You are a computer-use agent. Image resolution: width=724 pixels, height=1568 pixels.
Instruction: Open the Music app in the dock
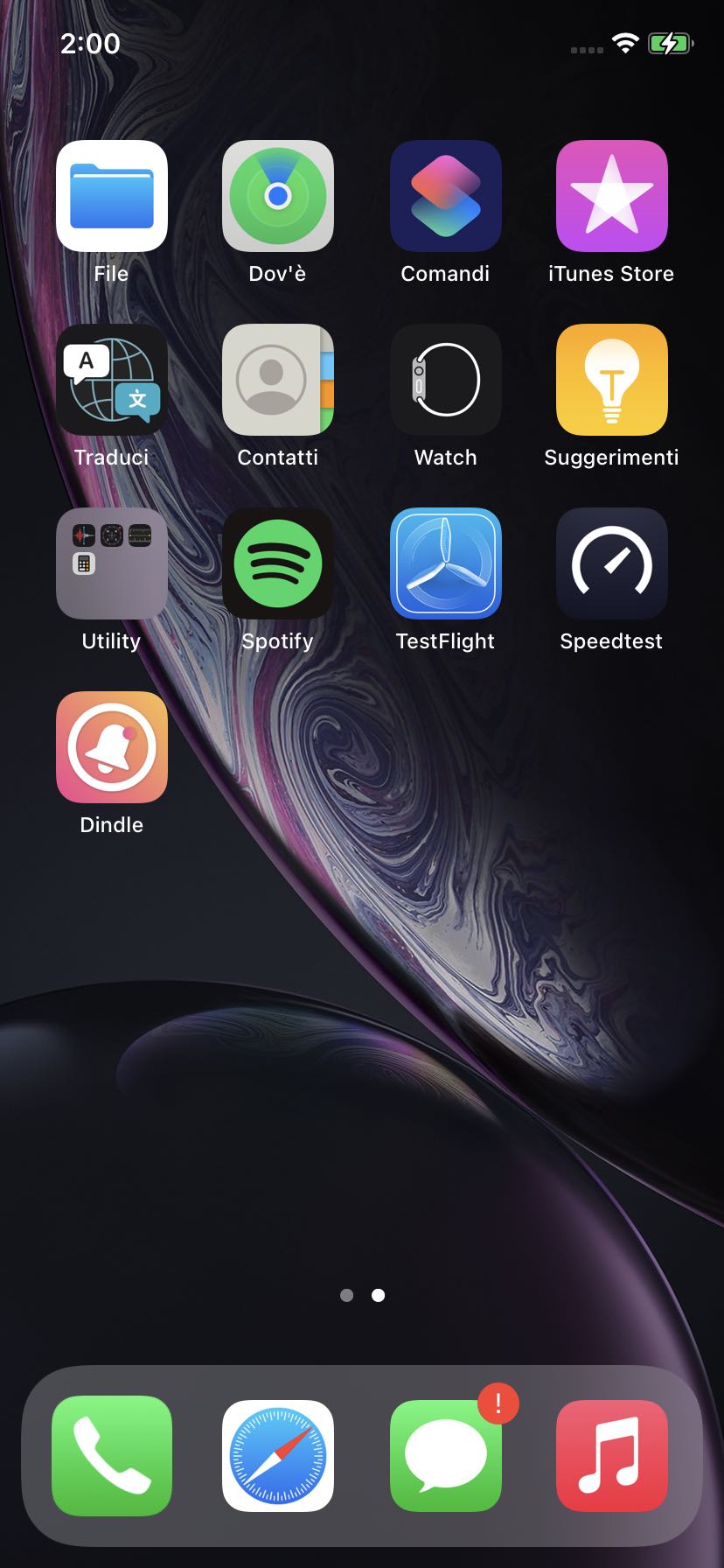pyautogui.click(x=611, y=1456)
